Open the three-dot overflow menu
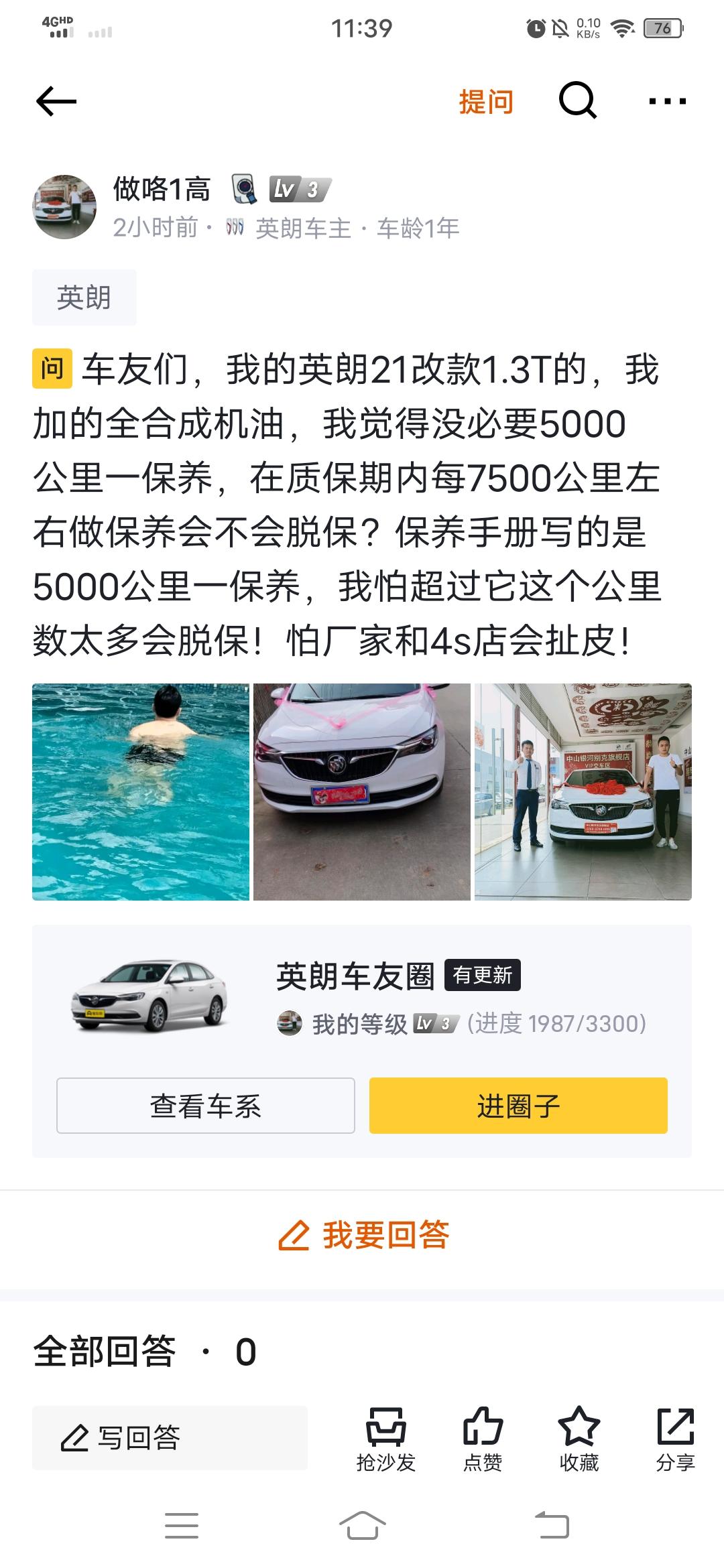Viewport: 724px width, 1568px height. tap(668, 102)
